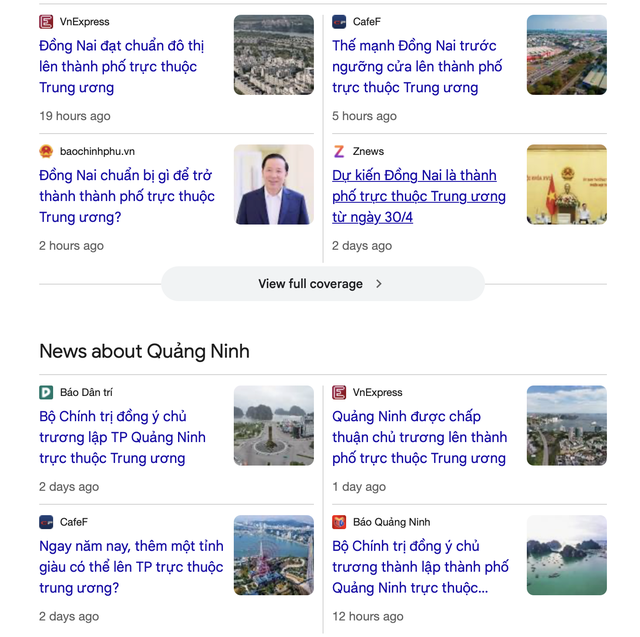
Task: View full coverage of this story
Action: [322, 284]
